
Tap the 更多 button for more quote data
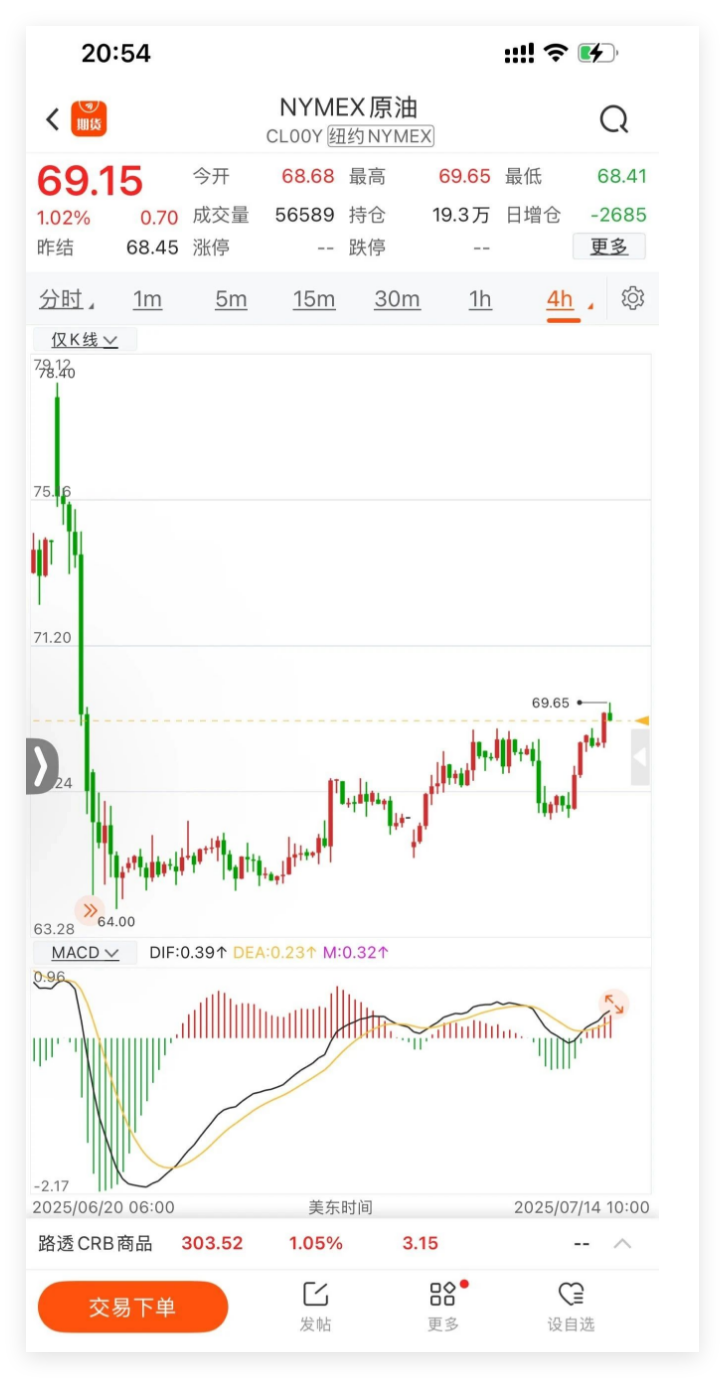[608, 246]
